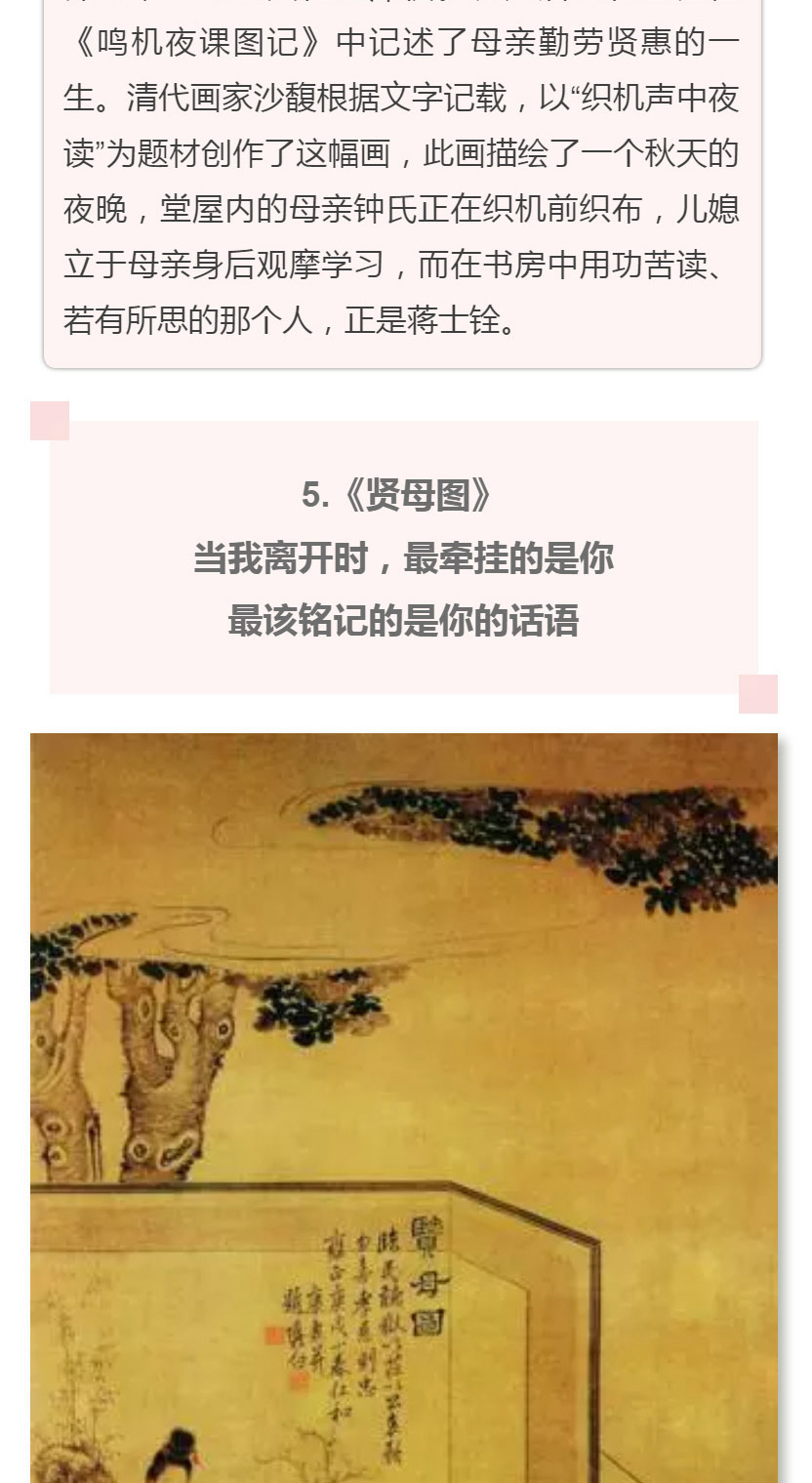Open the 贤母图 painting image

click(x=404, y=1108)
